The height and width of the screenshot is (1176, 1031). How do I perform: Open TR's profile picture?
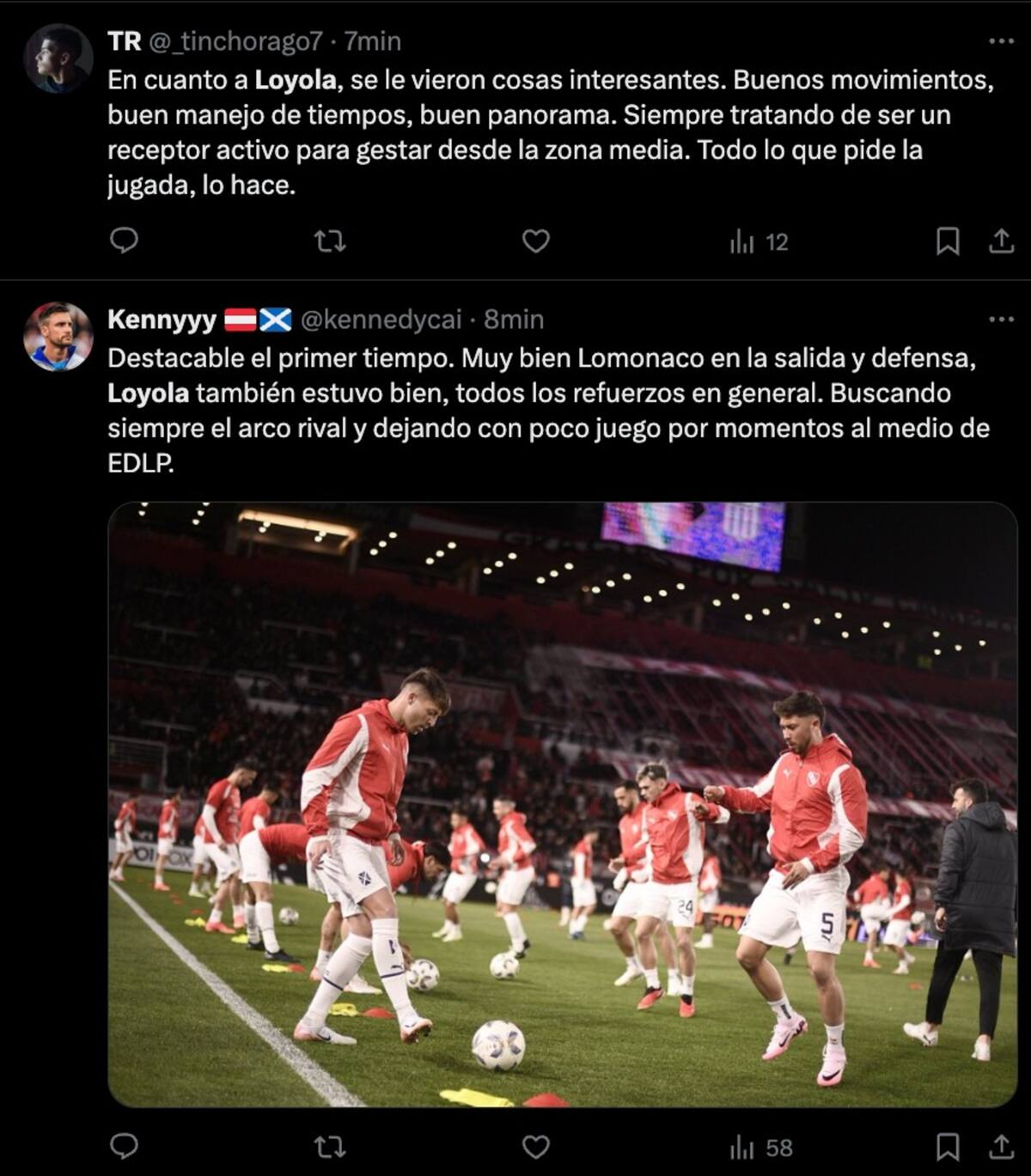point(58,58)
